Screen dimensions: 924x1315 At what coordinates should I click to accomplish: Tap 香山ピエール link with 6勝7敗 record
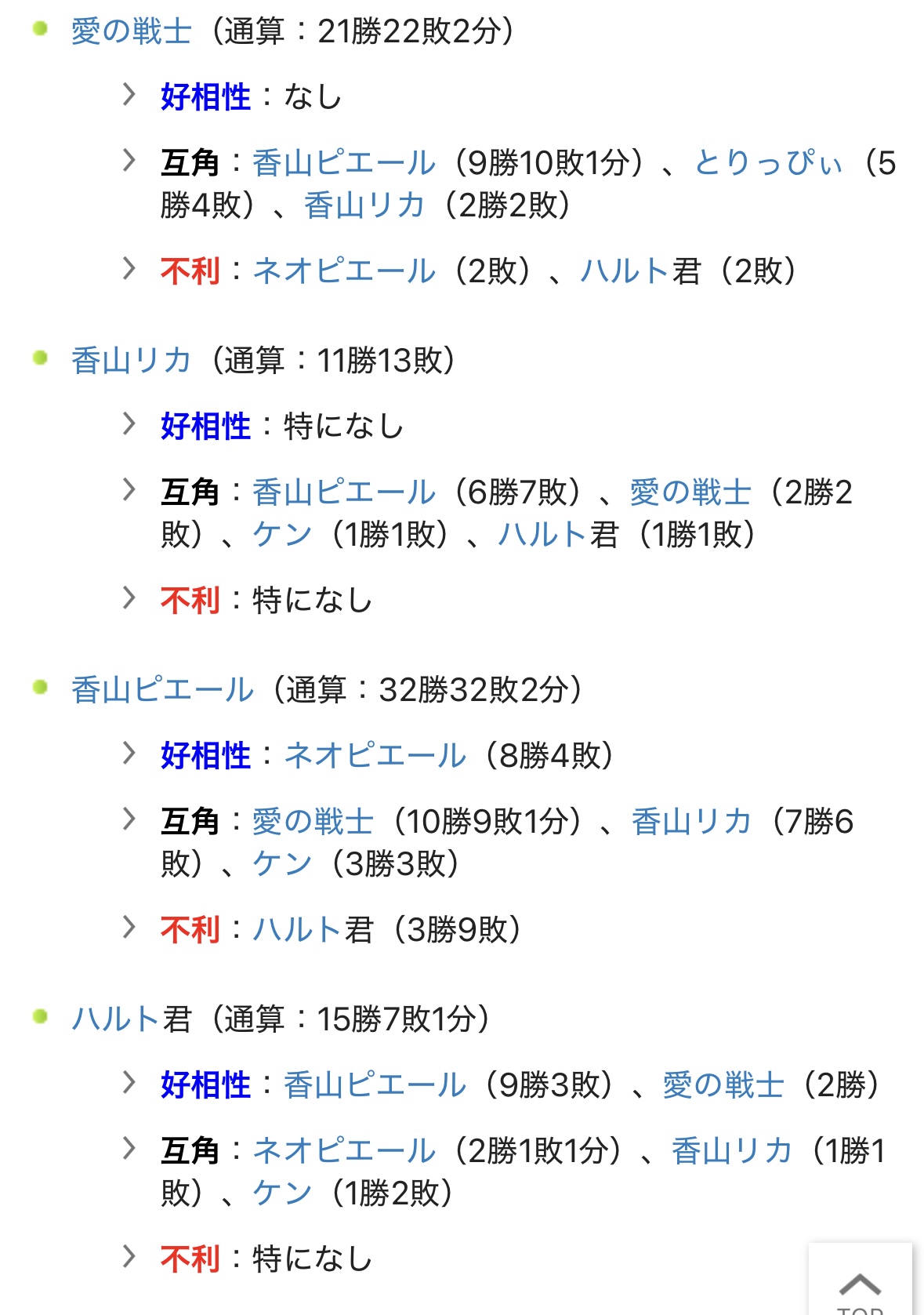343,492
